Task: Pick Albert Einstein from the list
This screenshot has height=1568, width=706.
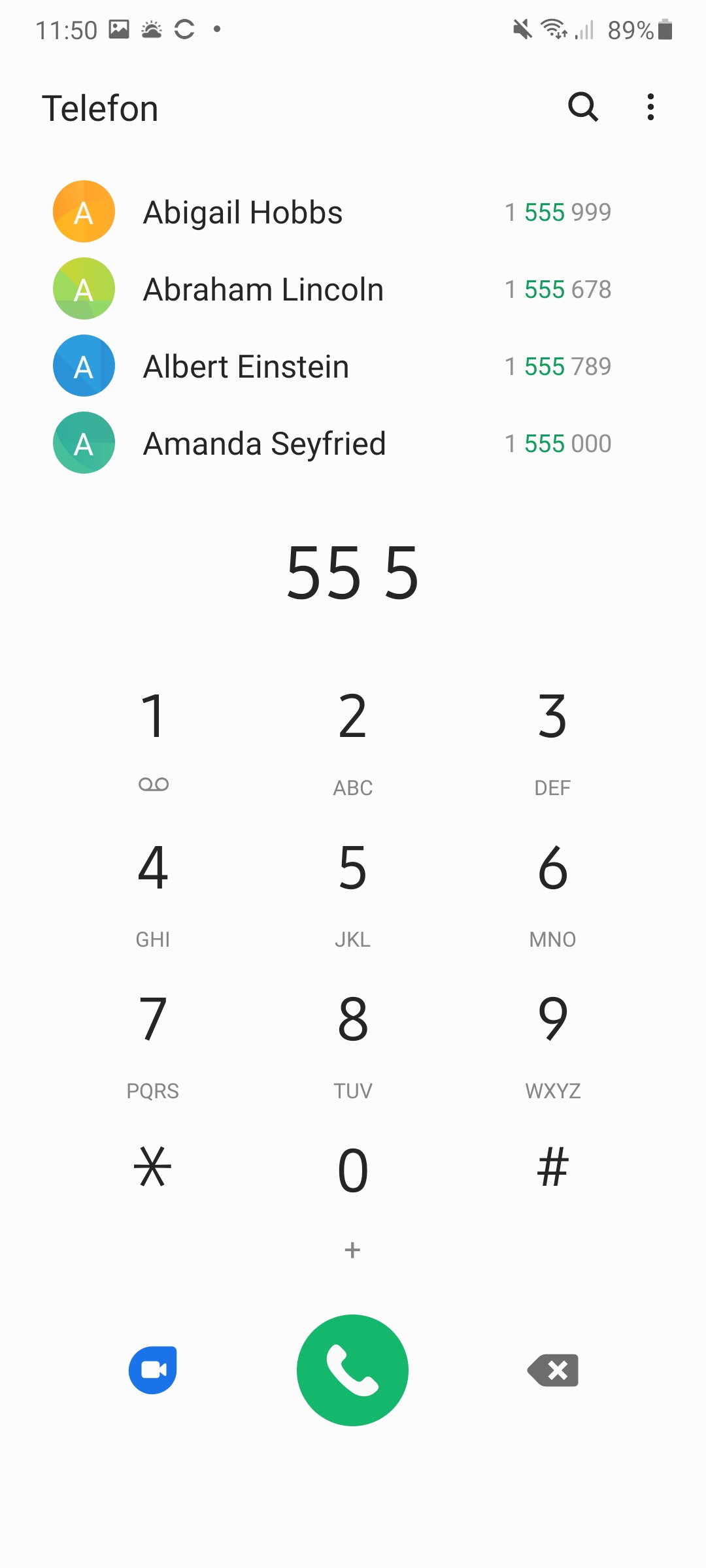Action: pyautogui.click(x=353, y=366)
